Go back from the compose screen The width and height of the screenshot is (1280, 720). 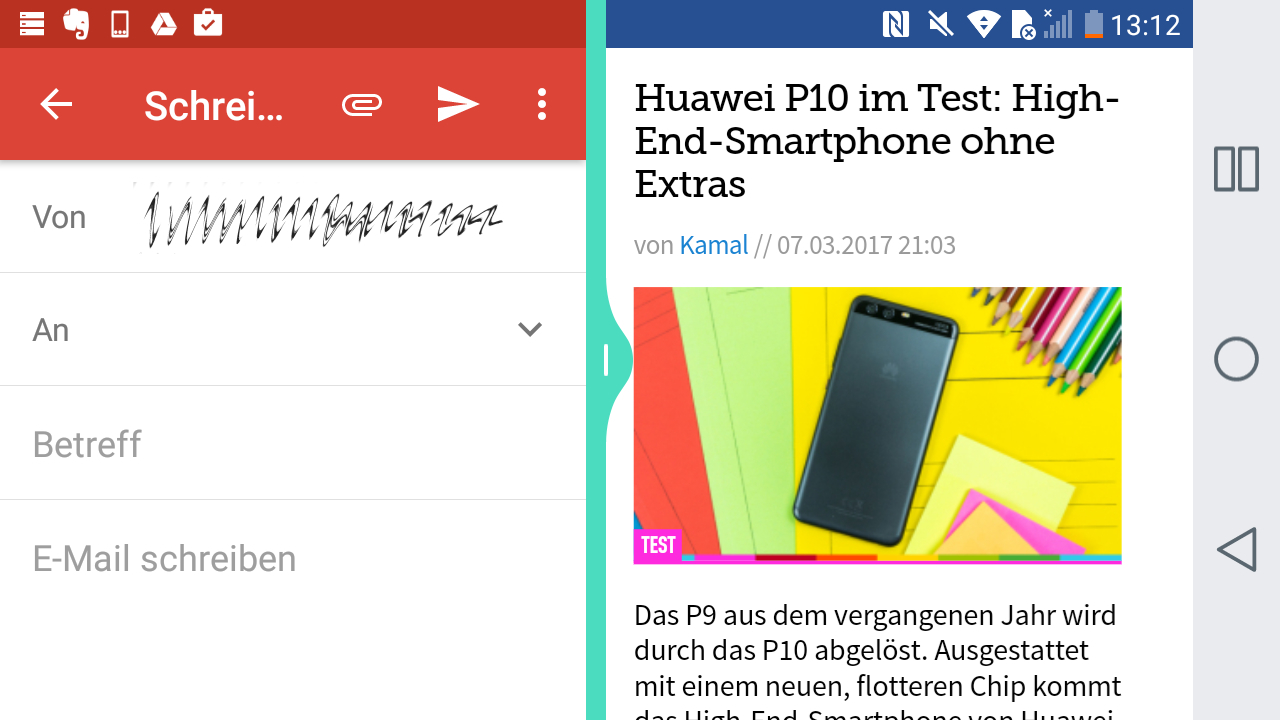click(56, 104)
